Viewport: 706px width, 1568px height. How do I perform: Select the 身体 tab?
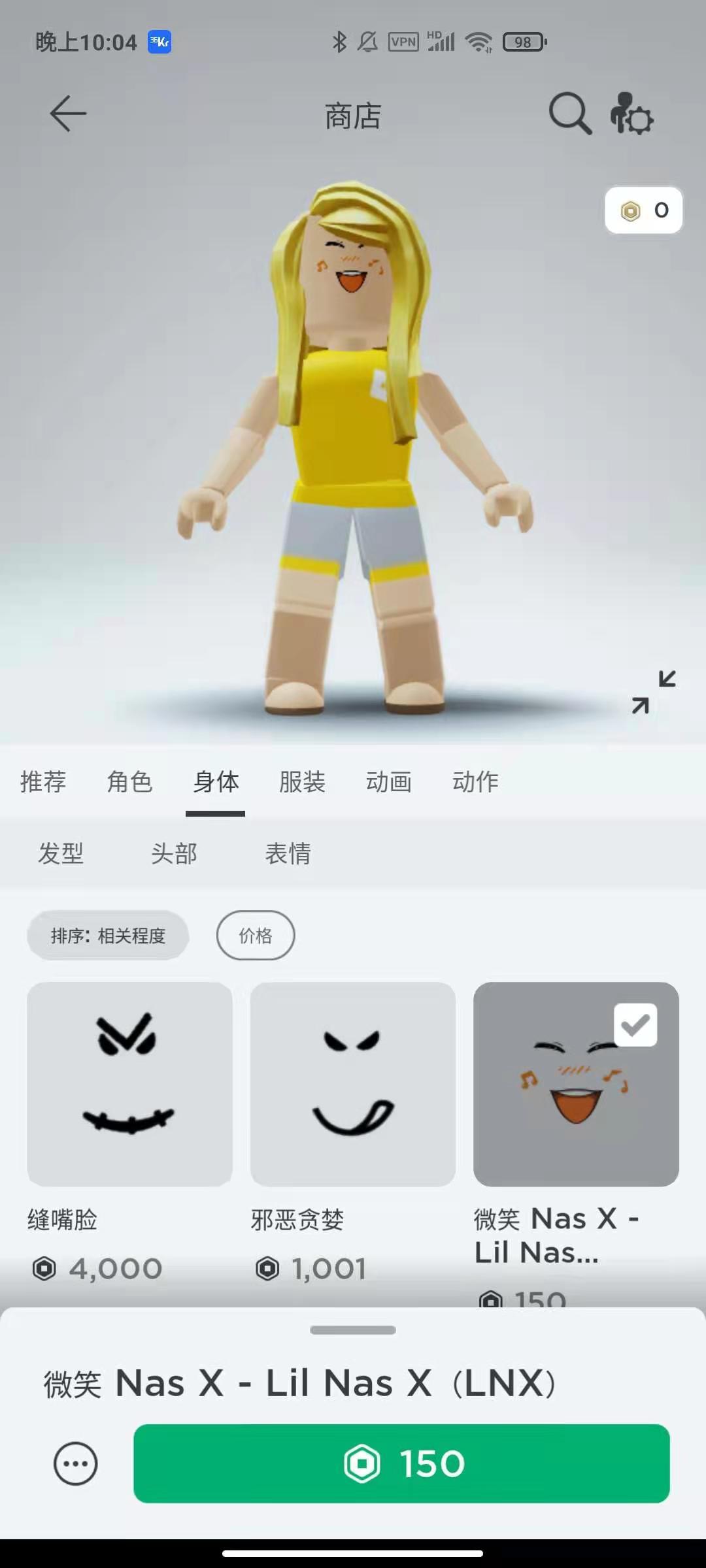coord(216,781)
